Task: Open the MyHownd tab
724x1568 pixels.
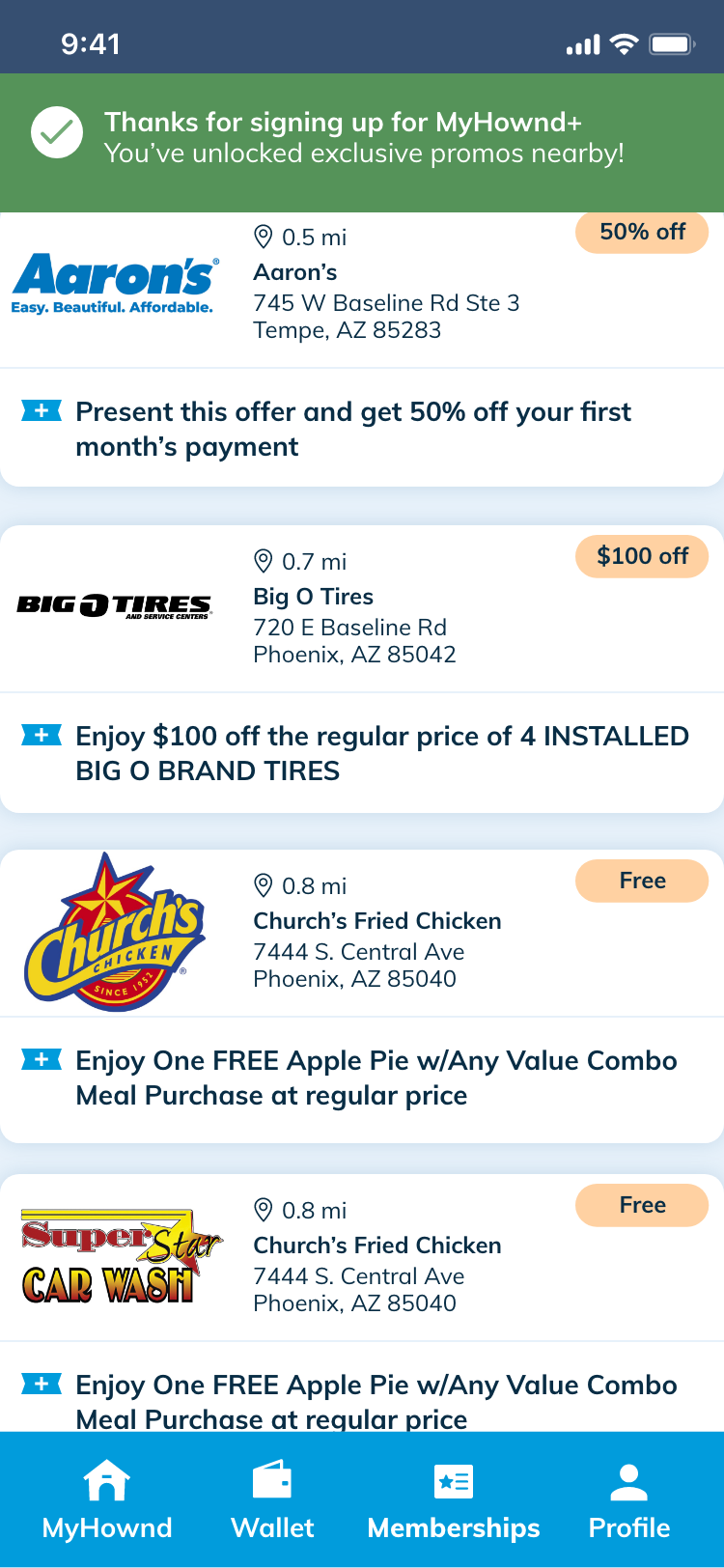Action: [107, 1499]
